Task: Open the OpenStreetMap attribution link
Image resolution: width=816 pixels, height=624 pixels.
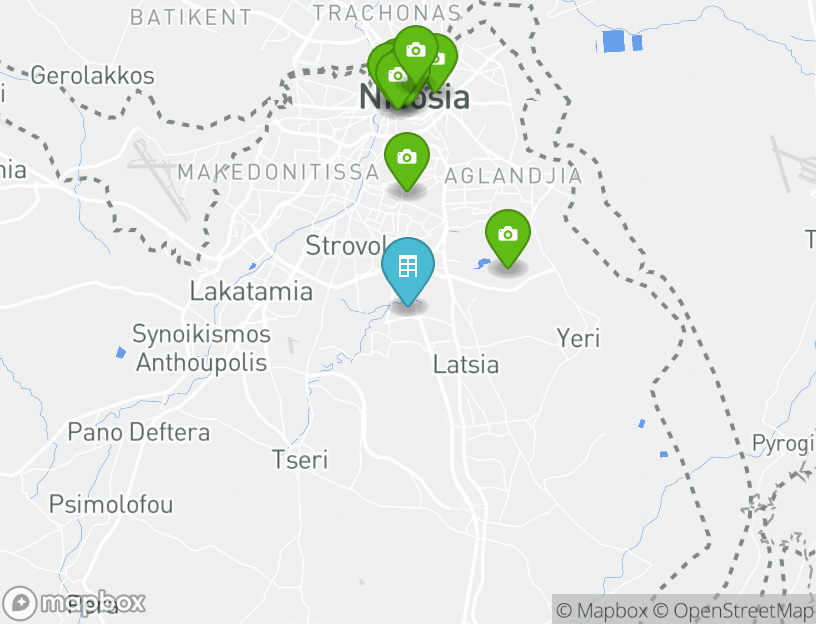Action: (735, 610)
